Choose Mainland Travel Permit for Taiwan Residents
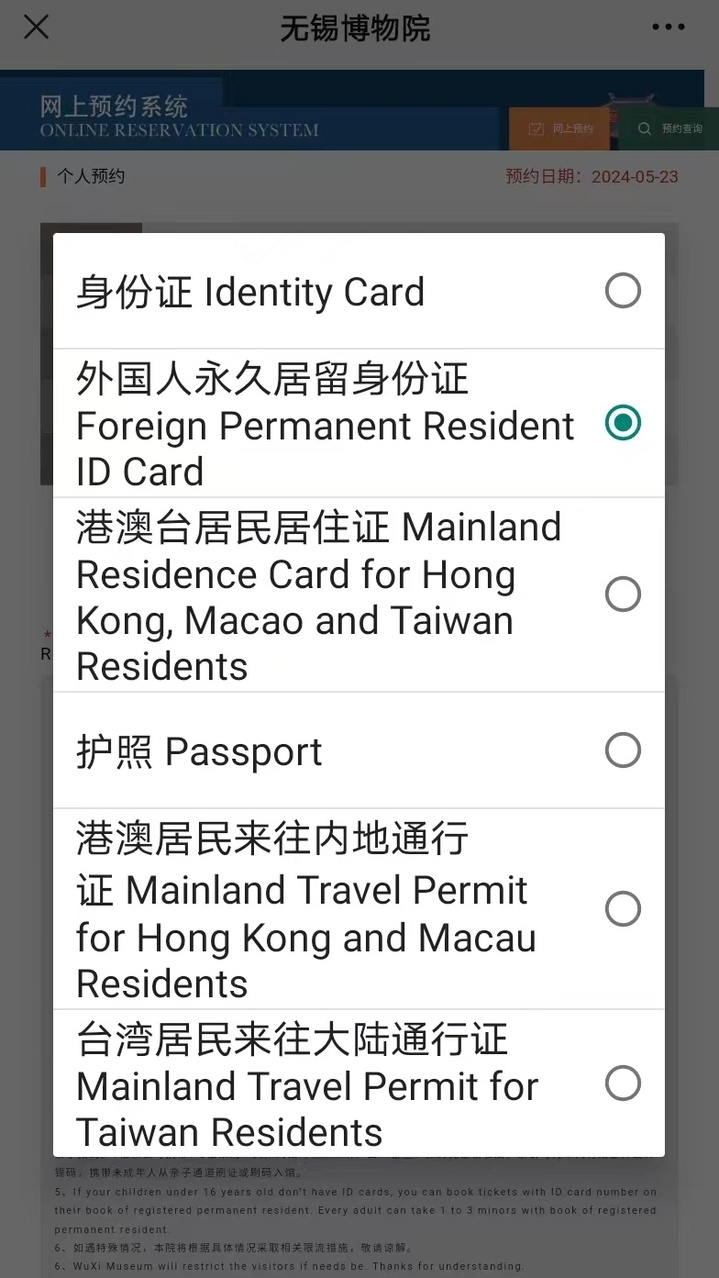Viewport: 719px width, 1278px height. pos(622,1083)
